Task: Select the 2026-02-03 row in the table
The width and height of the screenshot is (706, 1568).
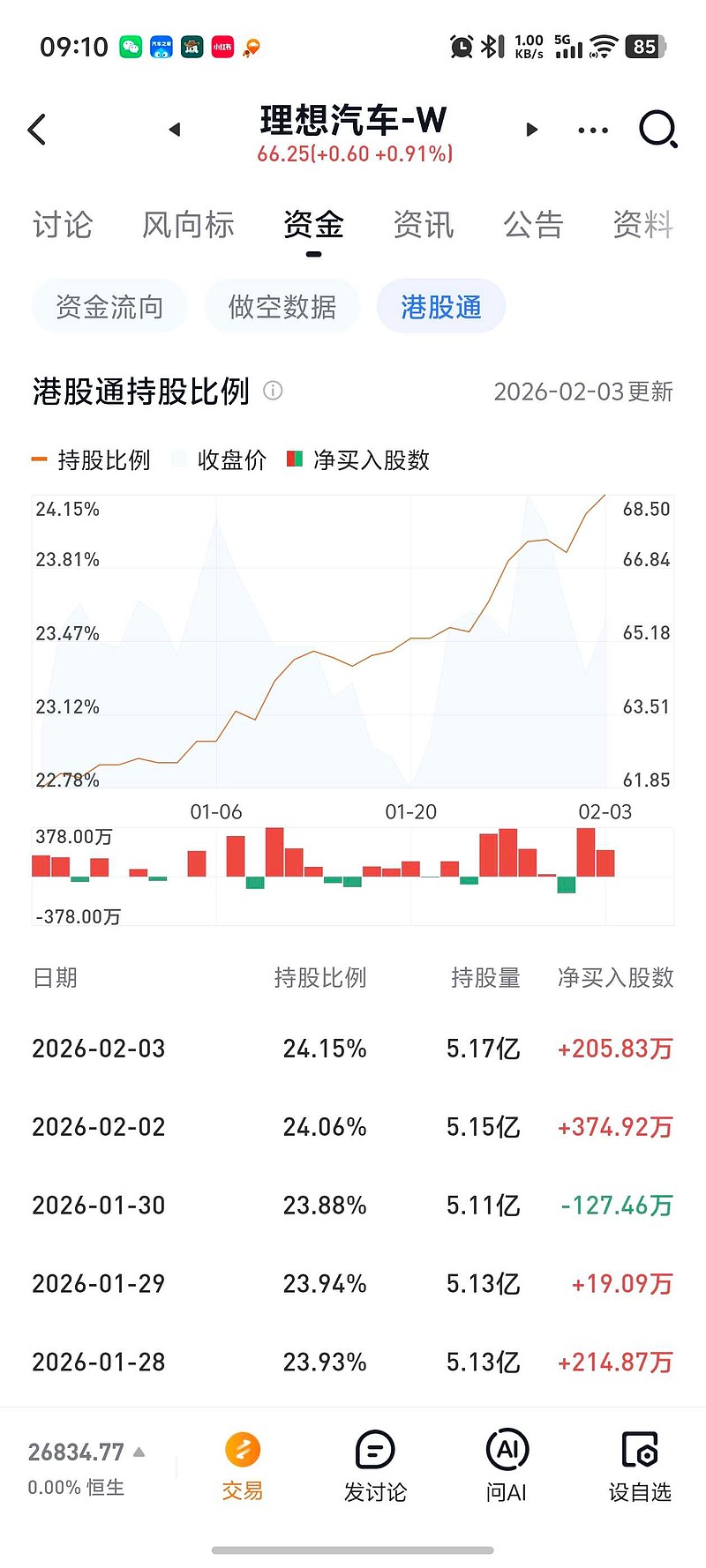Action: (x=353, y=1049)
